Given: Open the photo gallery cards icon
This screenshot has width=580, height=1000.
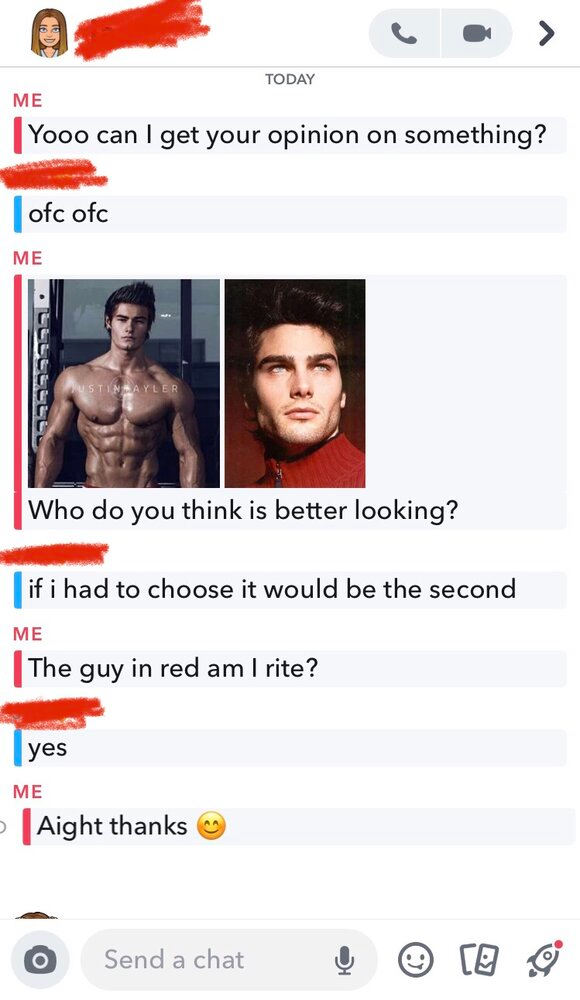Looking at the screenshot, I should 479,960.
